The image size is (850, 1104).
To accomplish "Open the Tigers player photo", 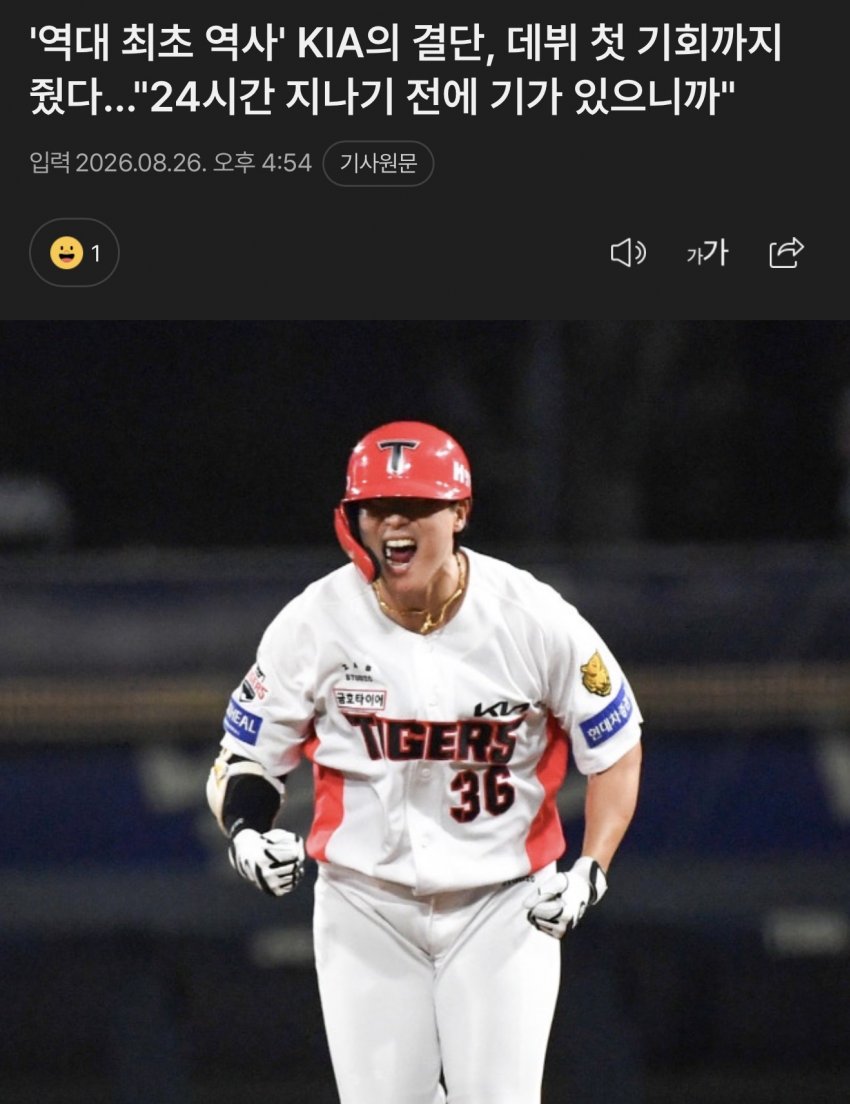I will [425, 712].
